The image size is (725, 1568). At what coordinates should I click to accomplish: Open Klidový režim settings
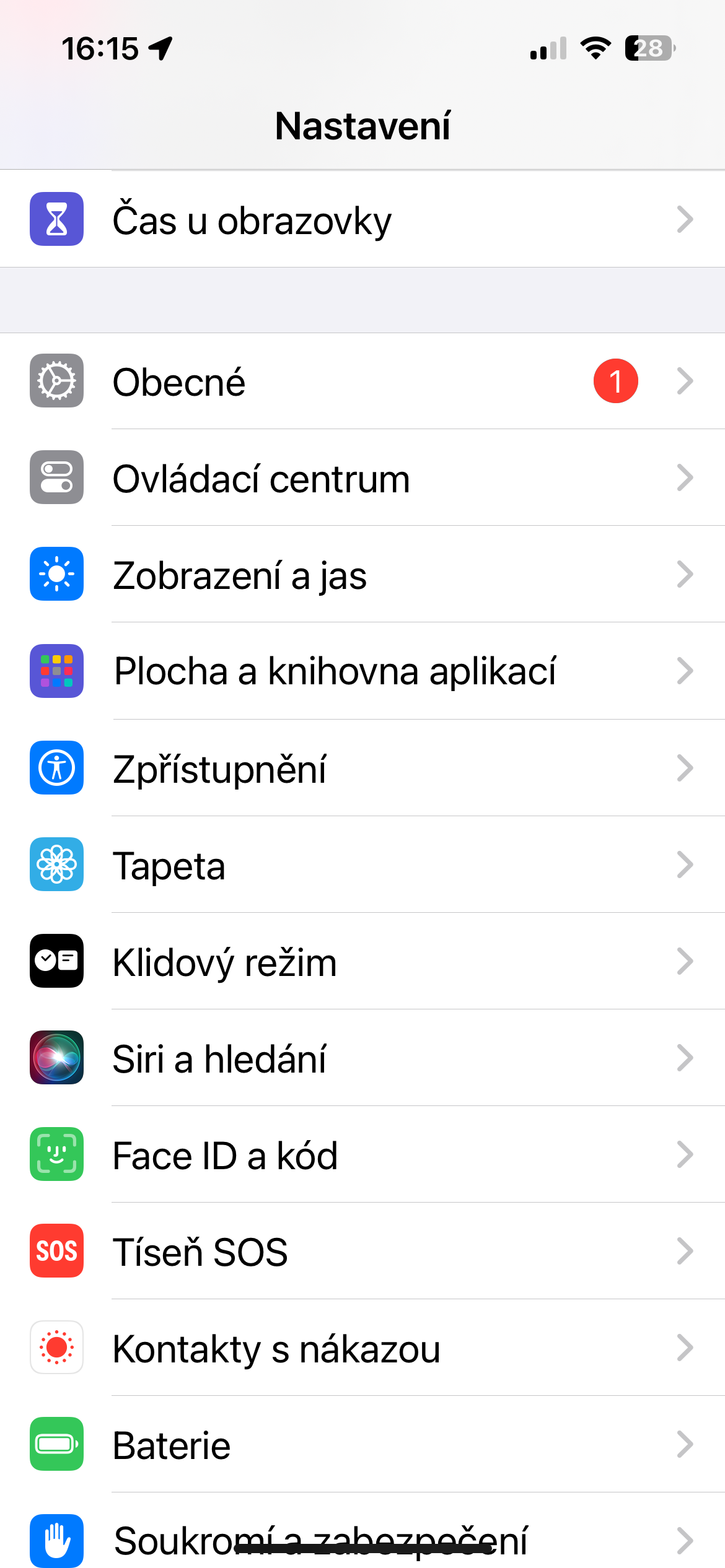362,961
